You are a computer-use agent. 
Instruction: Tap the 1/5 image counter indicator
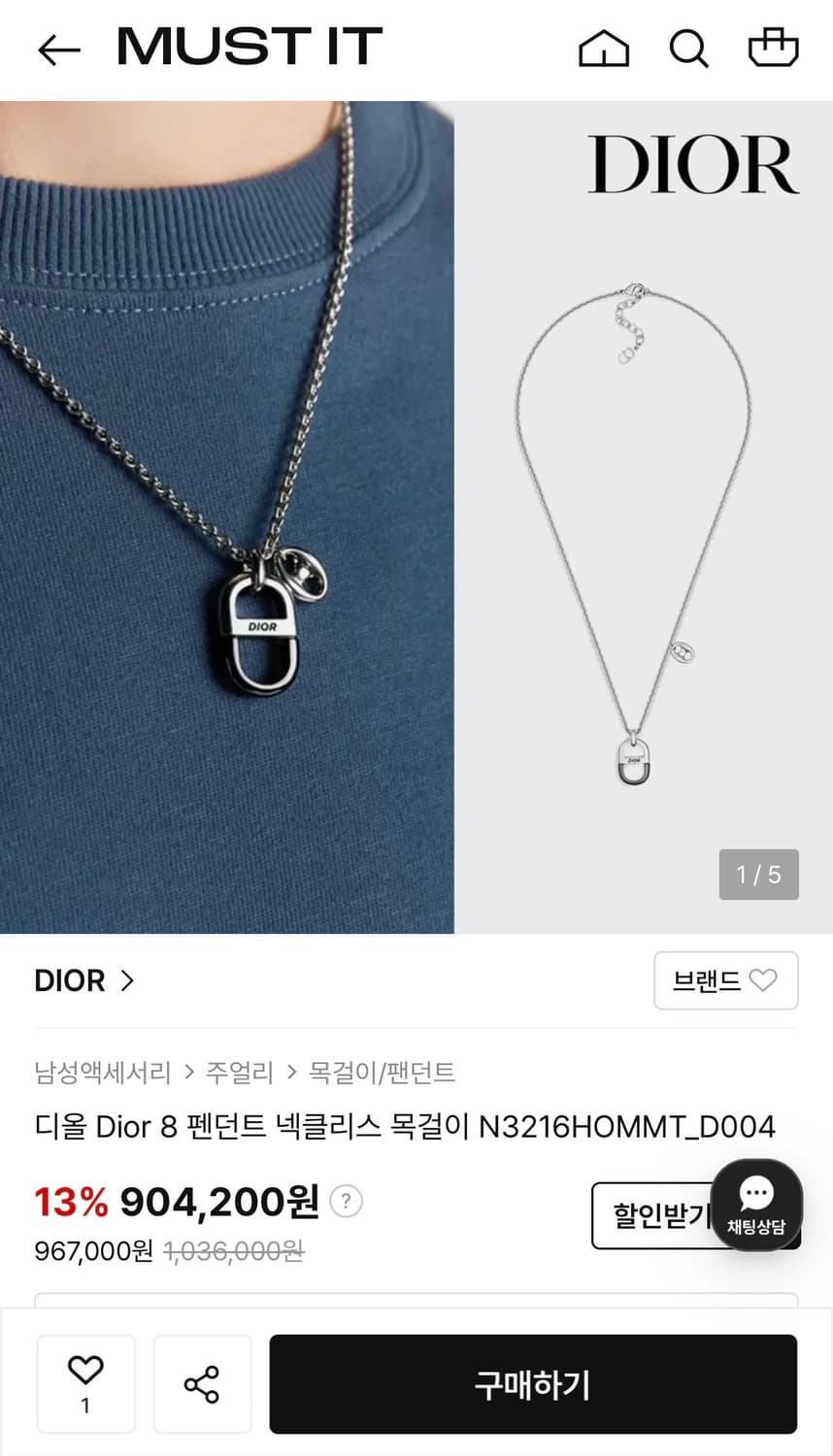[x=758, y=875]
